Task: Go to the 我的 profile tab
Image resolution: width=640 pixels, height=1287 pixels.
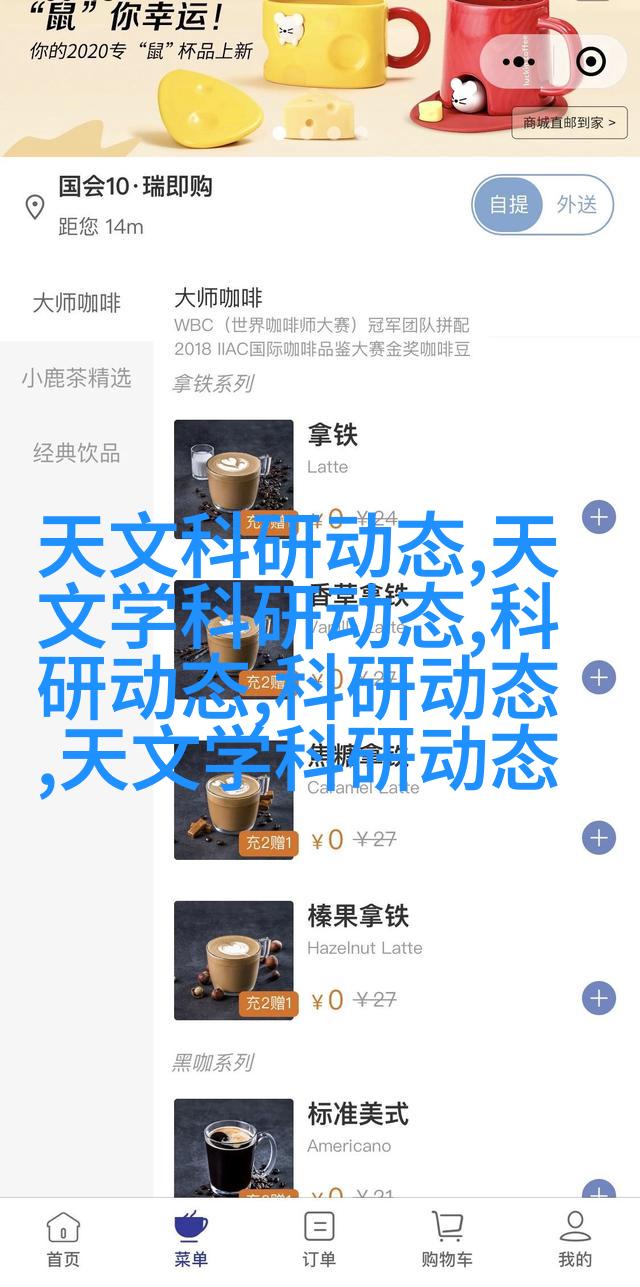Action: coord(575,1240)
